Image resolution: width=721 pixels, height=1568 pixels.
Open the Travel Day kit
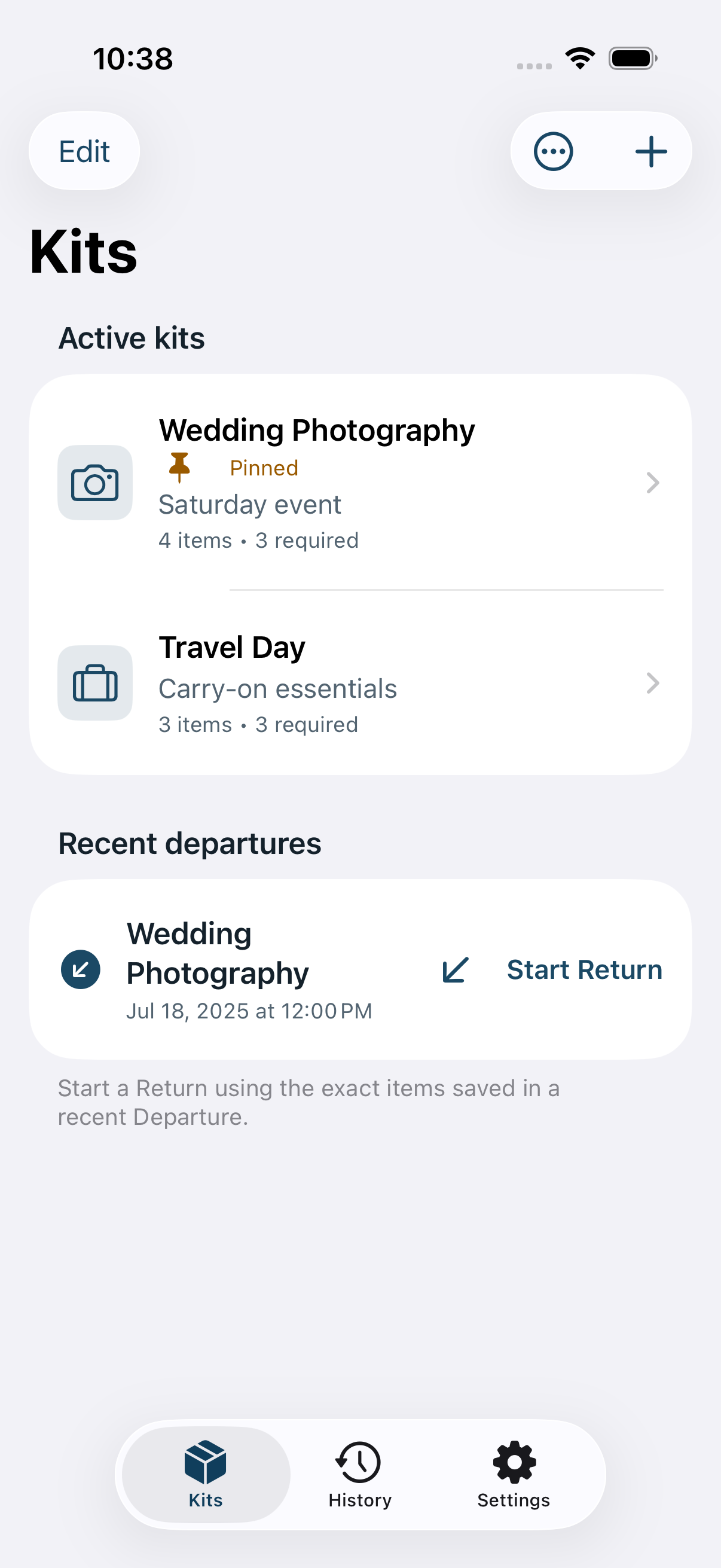[x=360, y=683]
